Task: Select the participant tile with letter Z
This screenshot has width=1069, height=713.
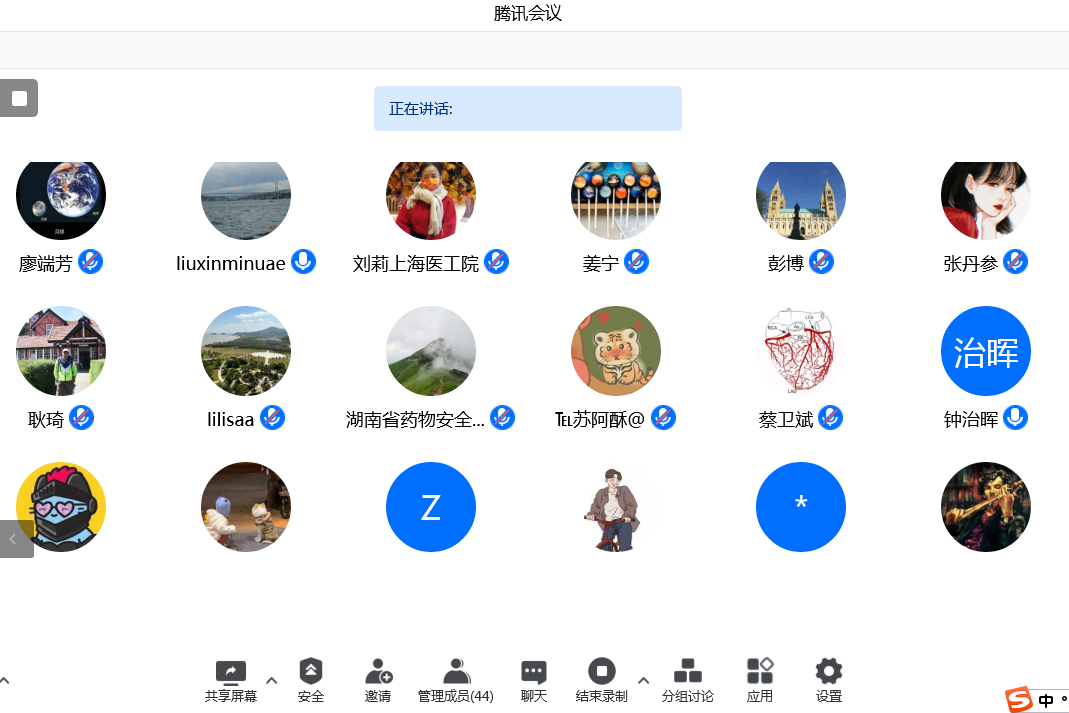Action: [431, 507]
